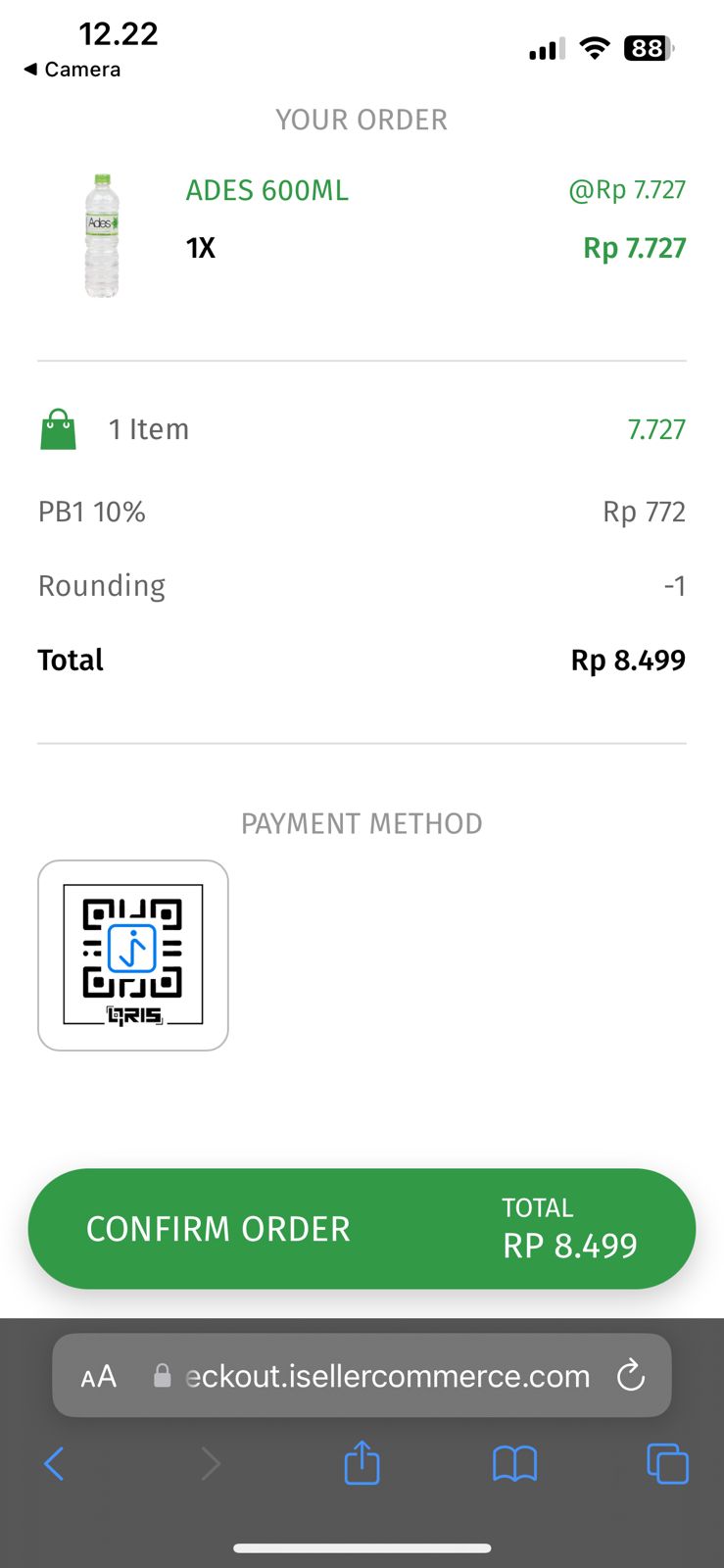
Task: Reload the checkout page
Action: tap(631, 1376)
